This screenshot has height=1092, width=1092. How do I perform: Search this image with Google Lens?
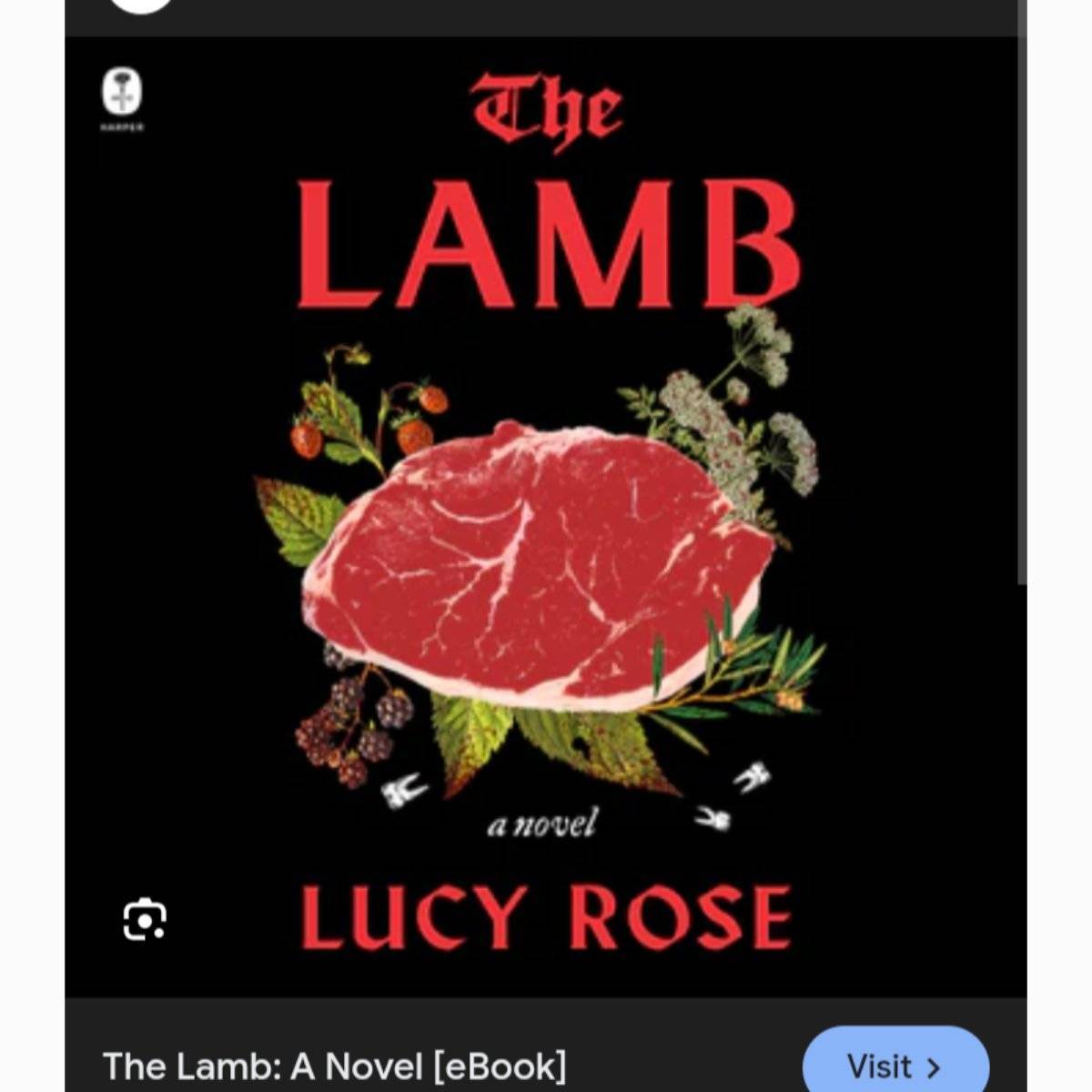(145, 919)
